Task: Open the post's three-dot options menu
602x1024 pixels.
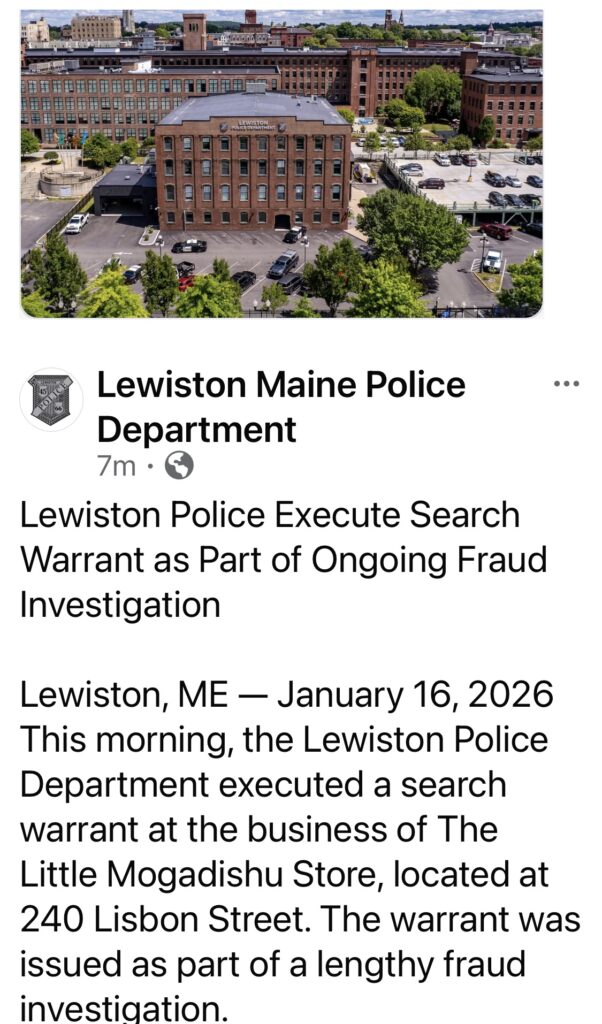Action: coord(566,385)
